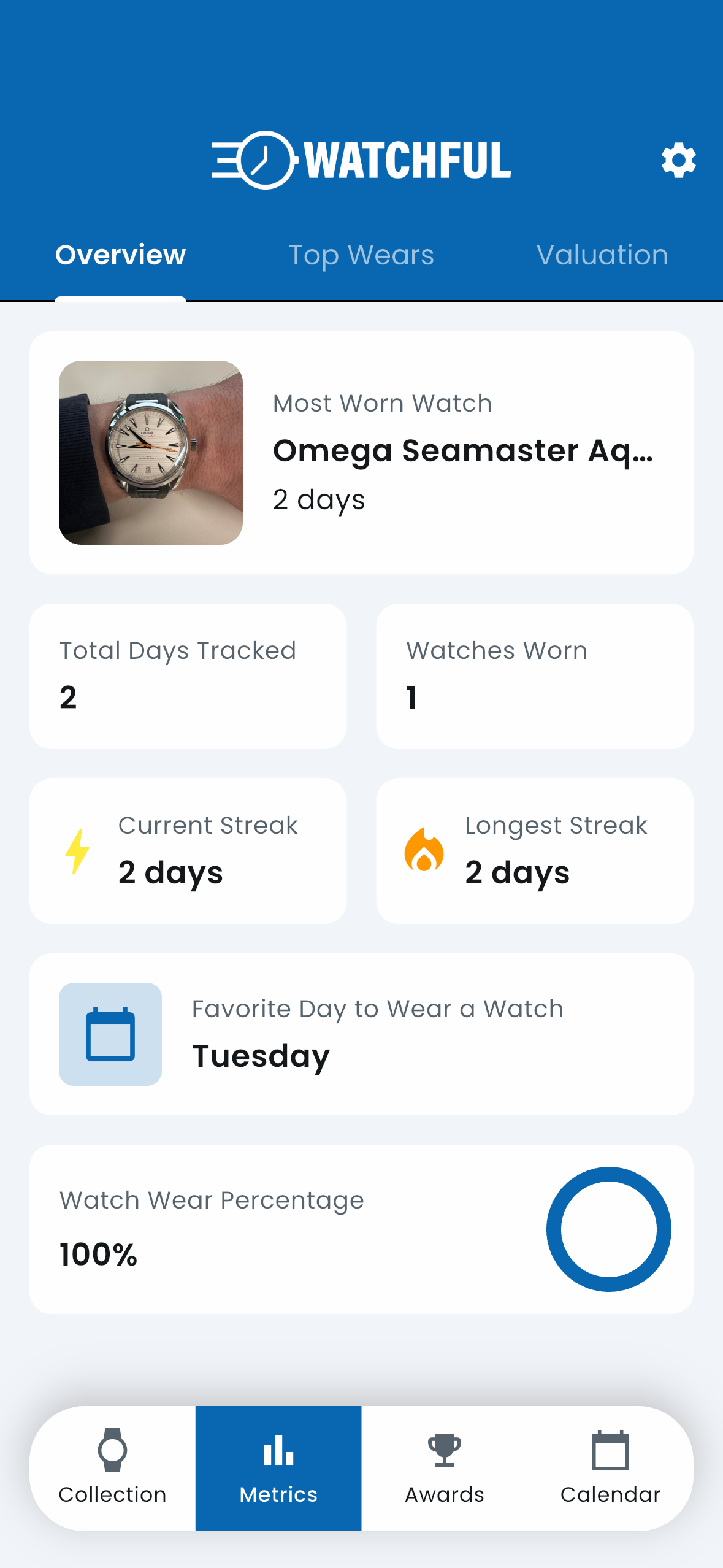The width and height of the screenshot is (723, 1568).
Task: Tap the Tuesday favorite day label
Action: click(260, 1055)
